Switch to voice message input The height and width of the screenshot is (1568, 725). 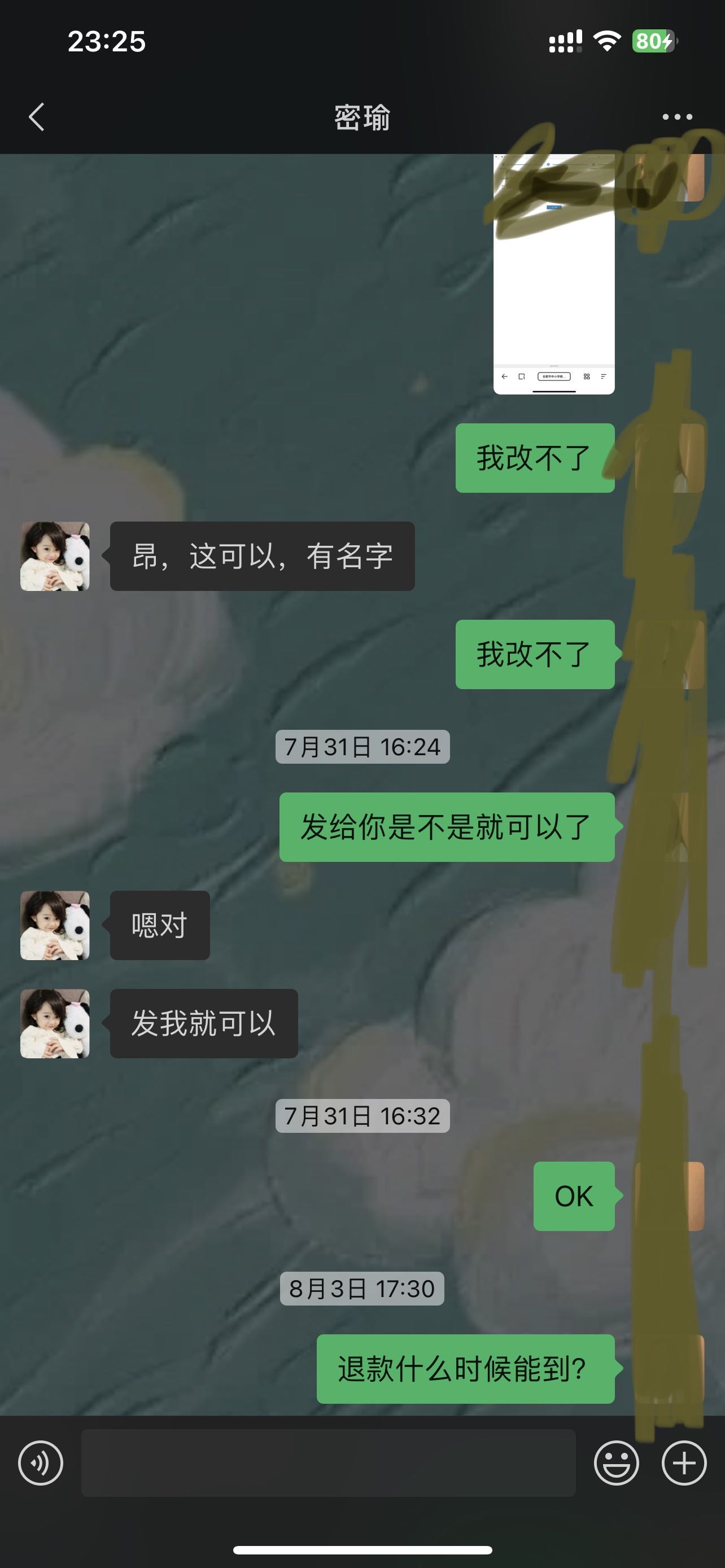click(x=41, y=1462)
